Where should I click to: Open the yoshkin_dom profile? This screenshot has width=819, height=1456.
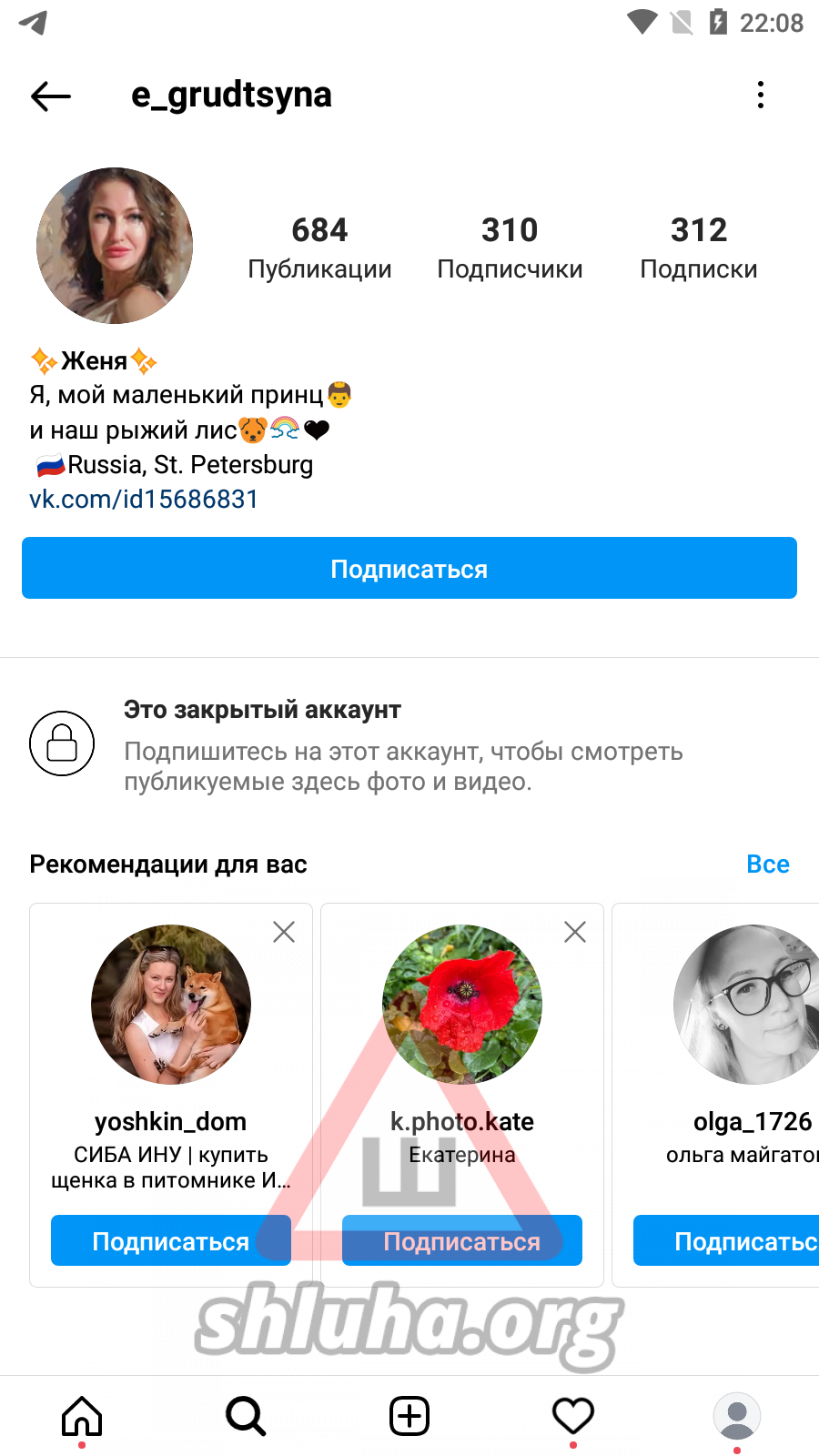point(171,1005)
